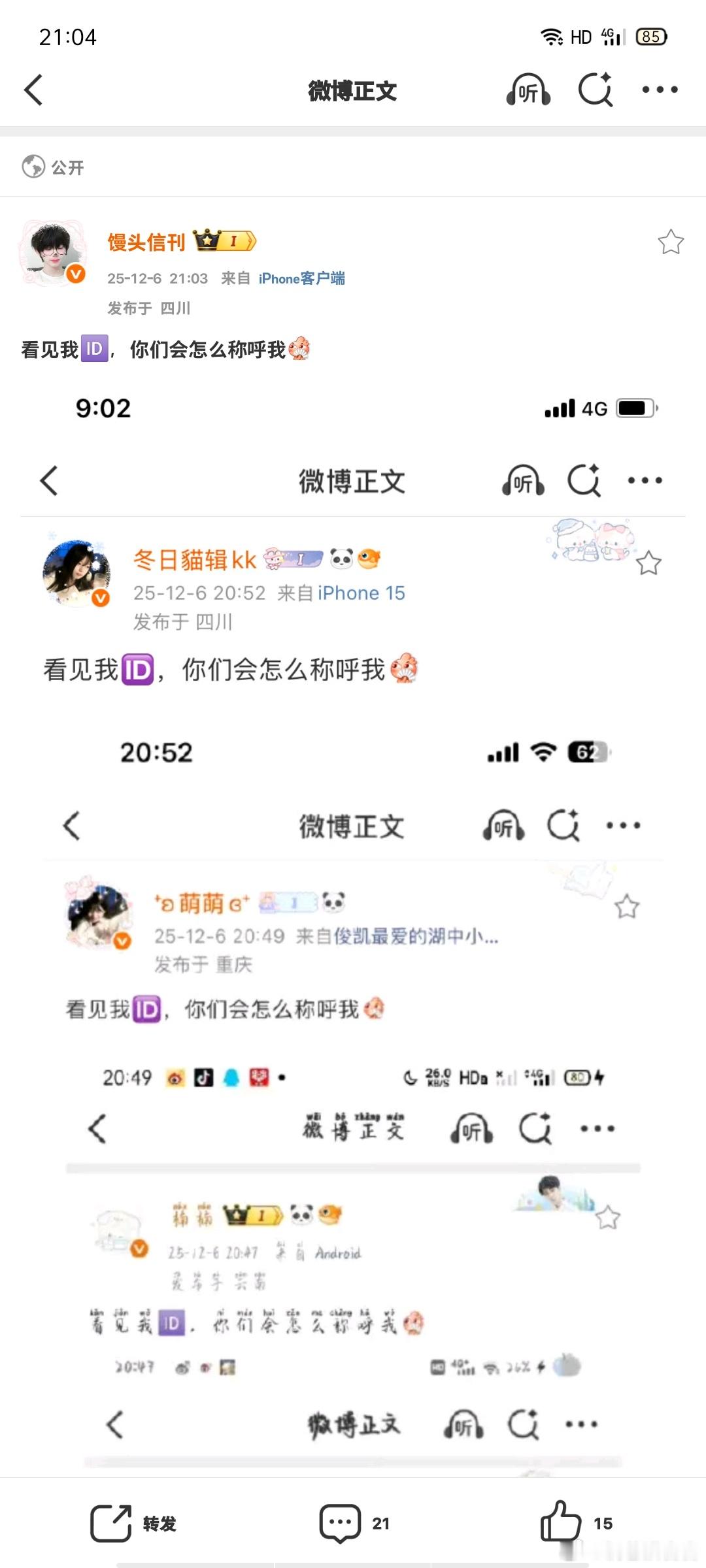Tap 发布于 四川 location label

pos(150,308)
